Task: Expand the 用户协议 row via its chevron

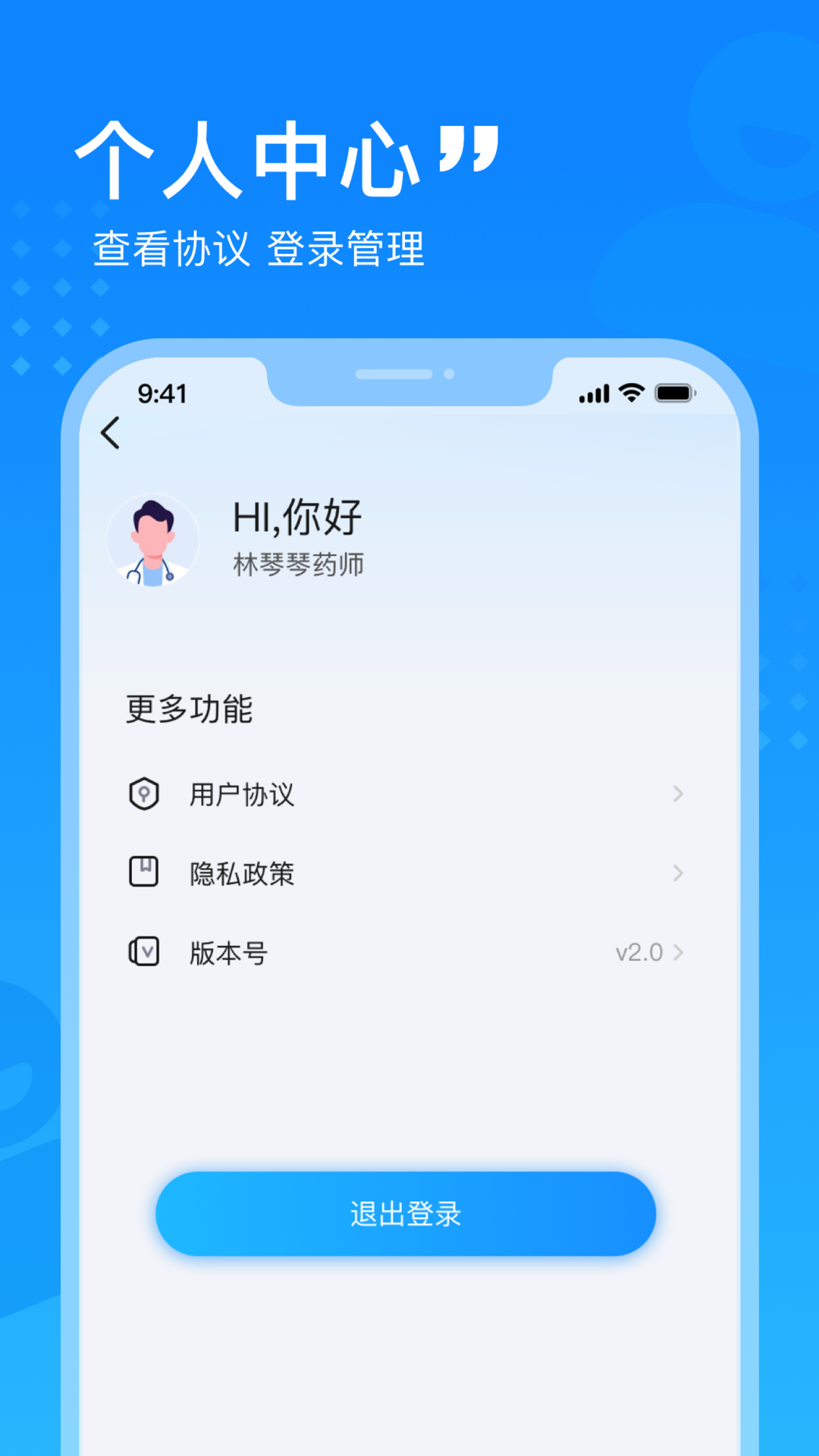Action: click(677, 794)
